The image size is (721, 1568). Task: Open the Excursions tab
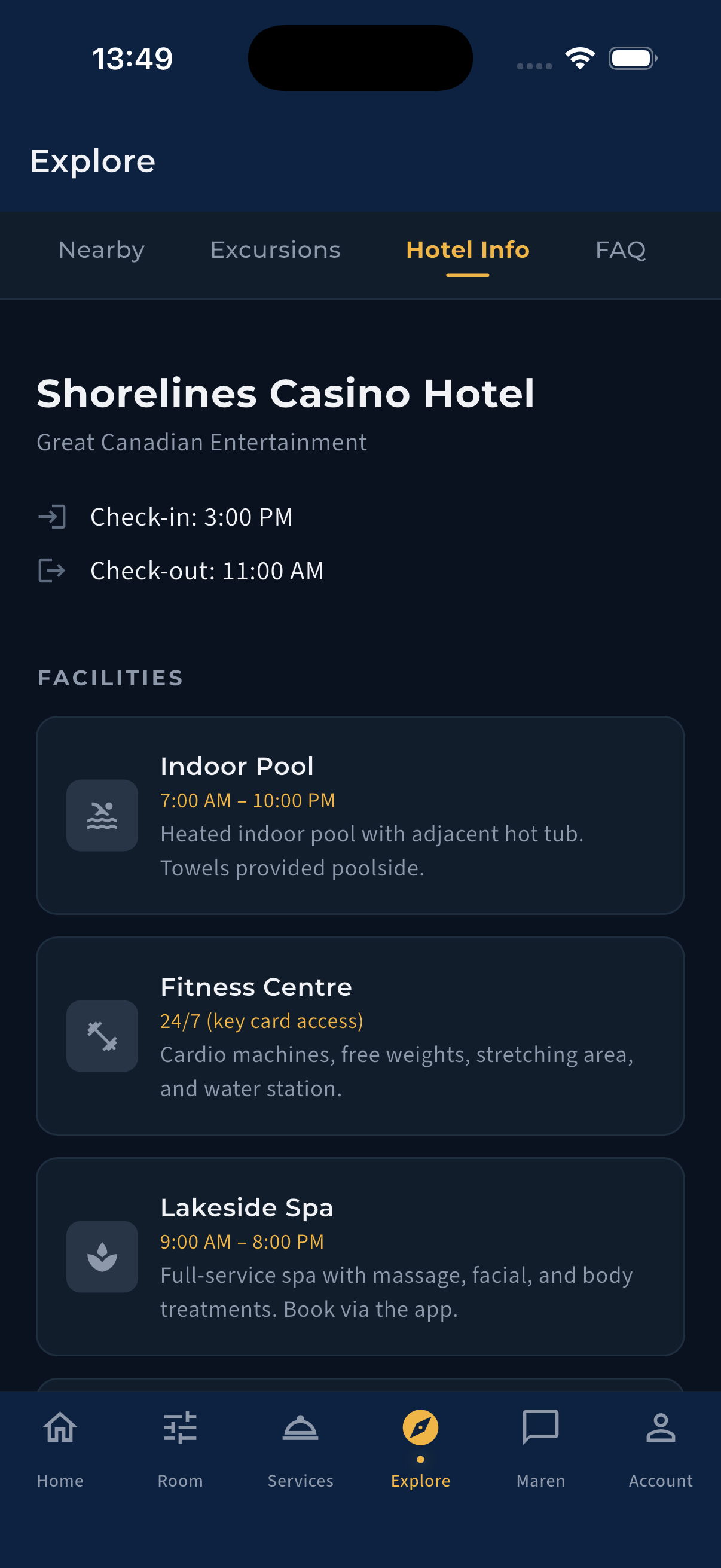275,249
